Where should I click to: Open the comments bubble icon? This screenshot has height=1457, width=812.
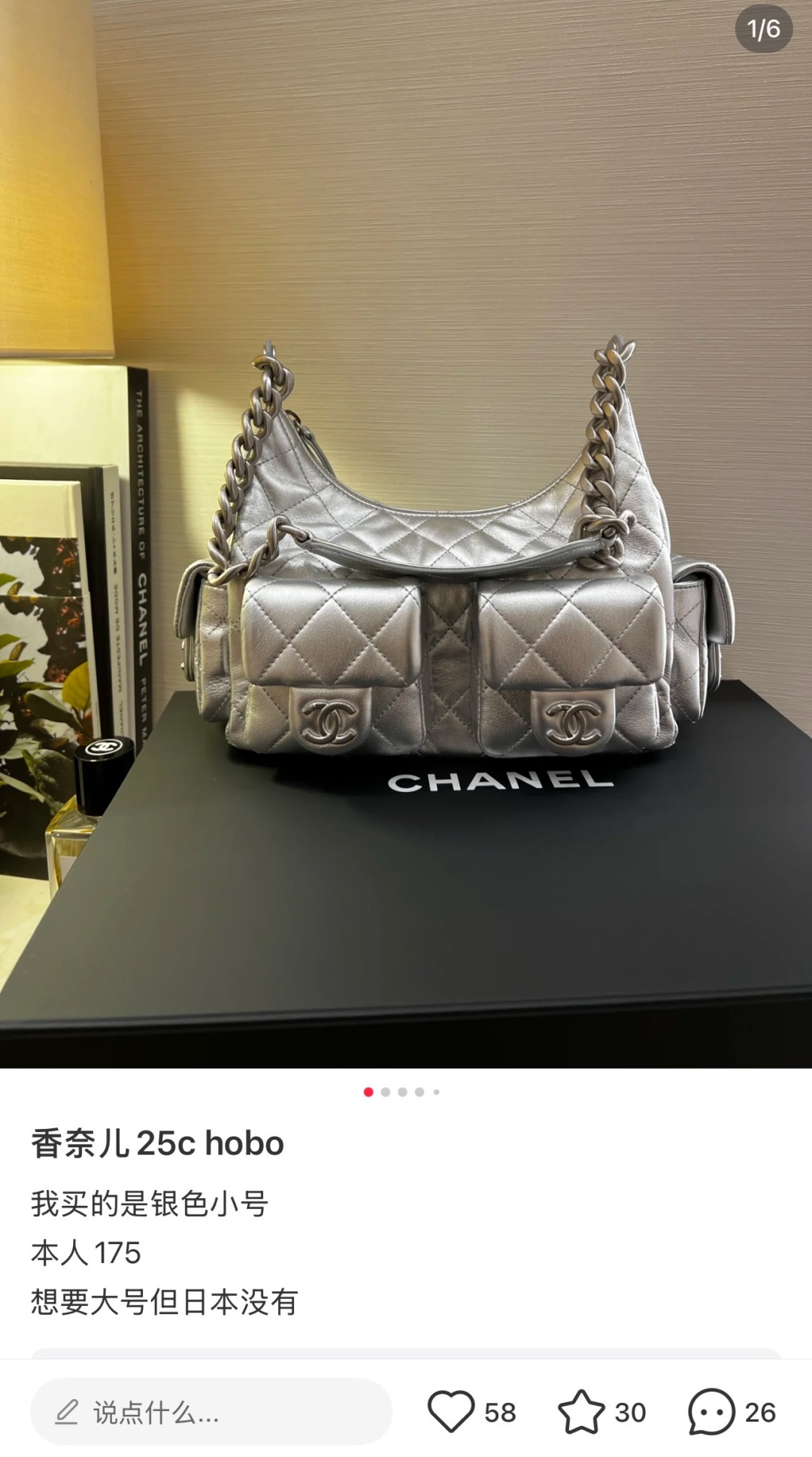[711, 1412]
